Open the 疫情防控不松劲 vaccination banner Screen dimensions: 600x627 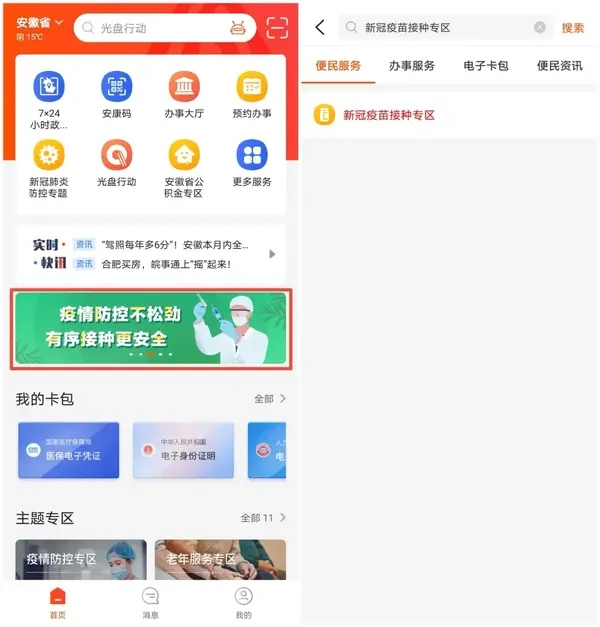pyautogui.click(x=151, y=329)
